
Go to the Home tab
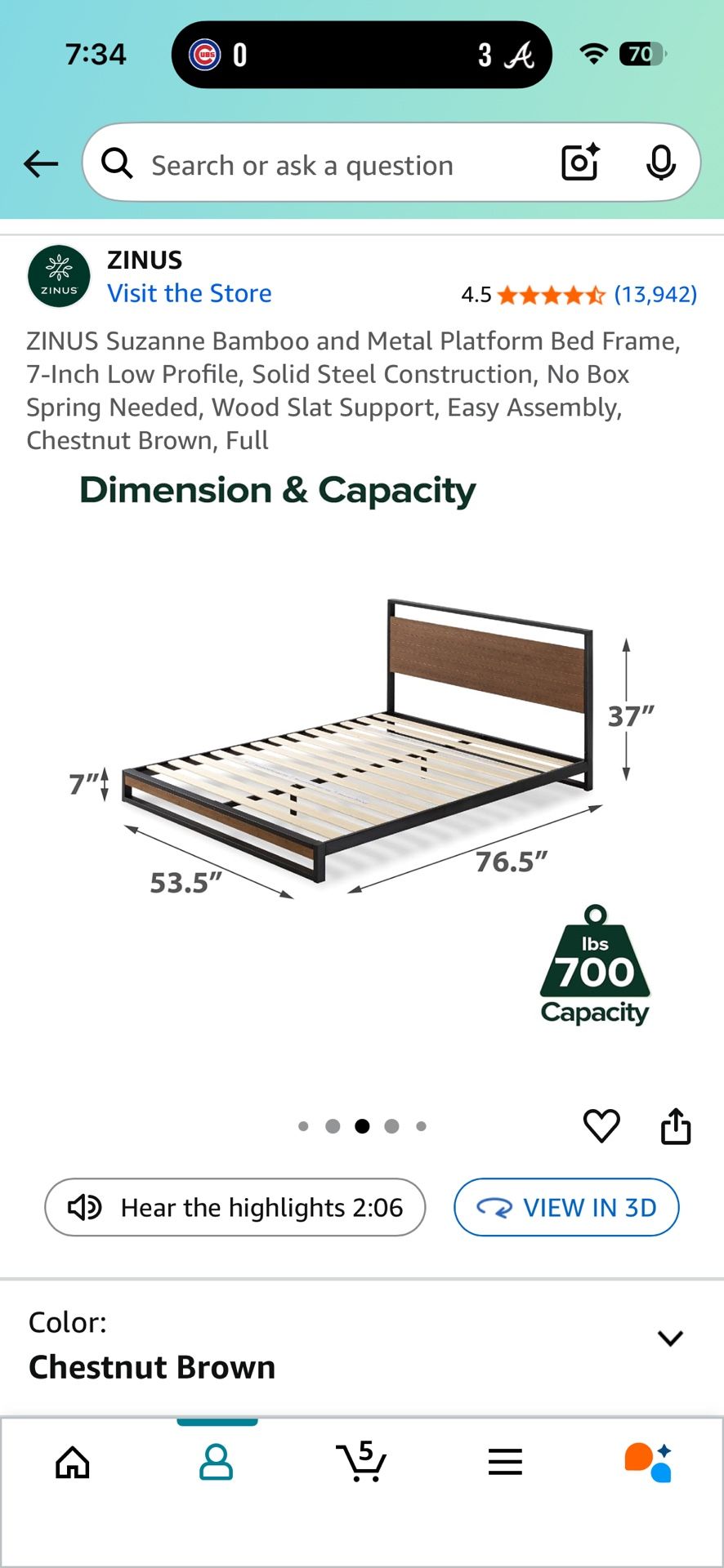point(73,1462)
